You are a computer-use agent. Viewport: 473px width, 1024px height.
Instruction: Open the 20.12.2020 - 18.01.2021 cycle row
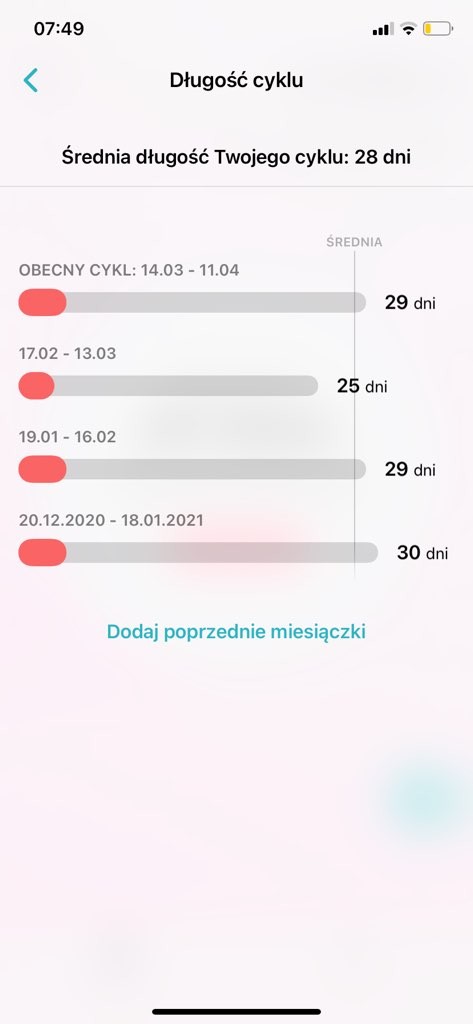(x=236, y=539)
